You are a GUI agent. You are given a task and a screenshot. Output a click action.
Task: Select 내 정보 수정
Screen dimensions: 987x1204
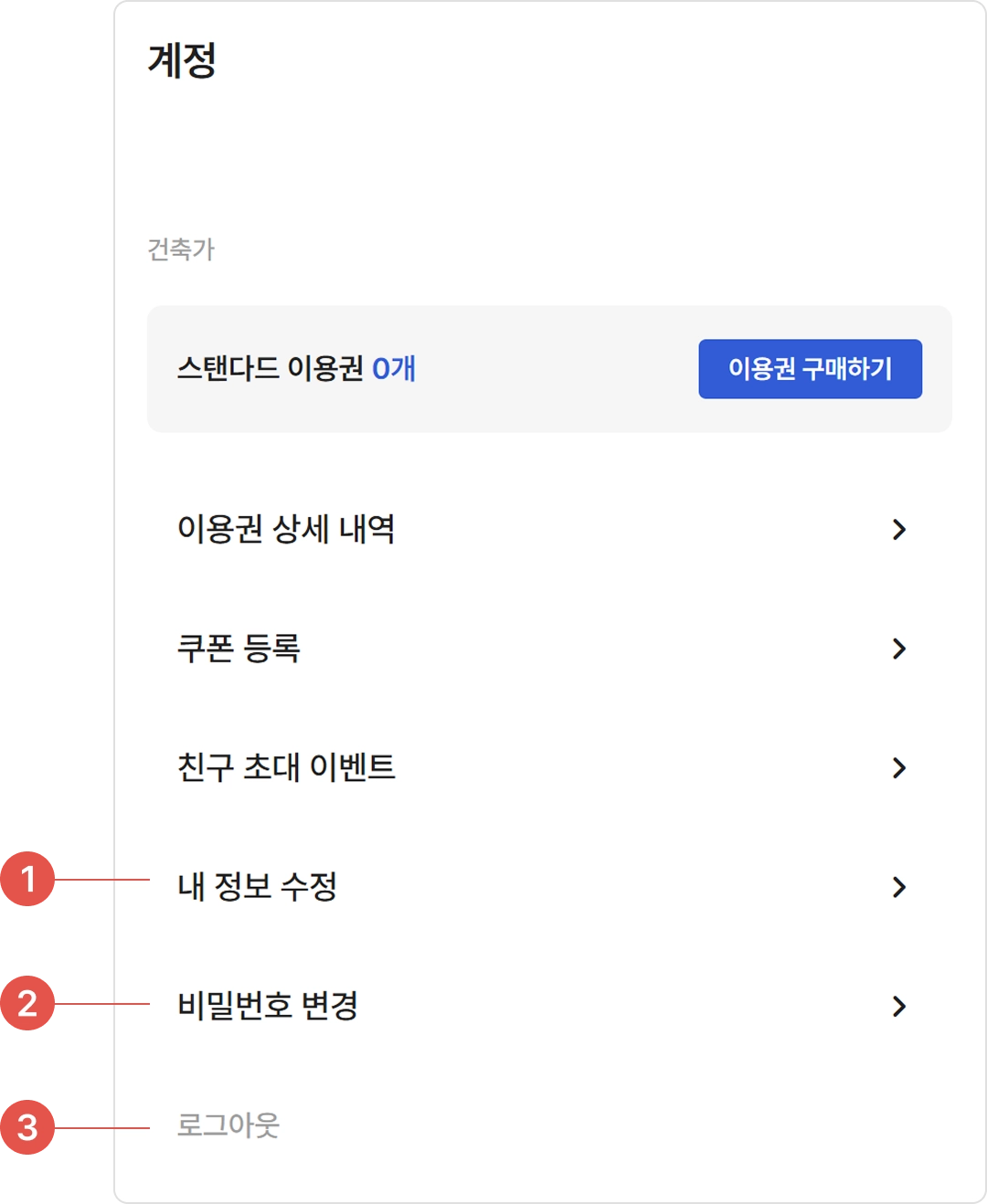coord(258,886)
